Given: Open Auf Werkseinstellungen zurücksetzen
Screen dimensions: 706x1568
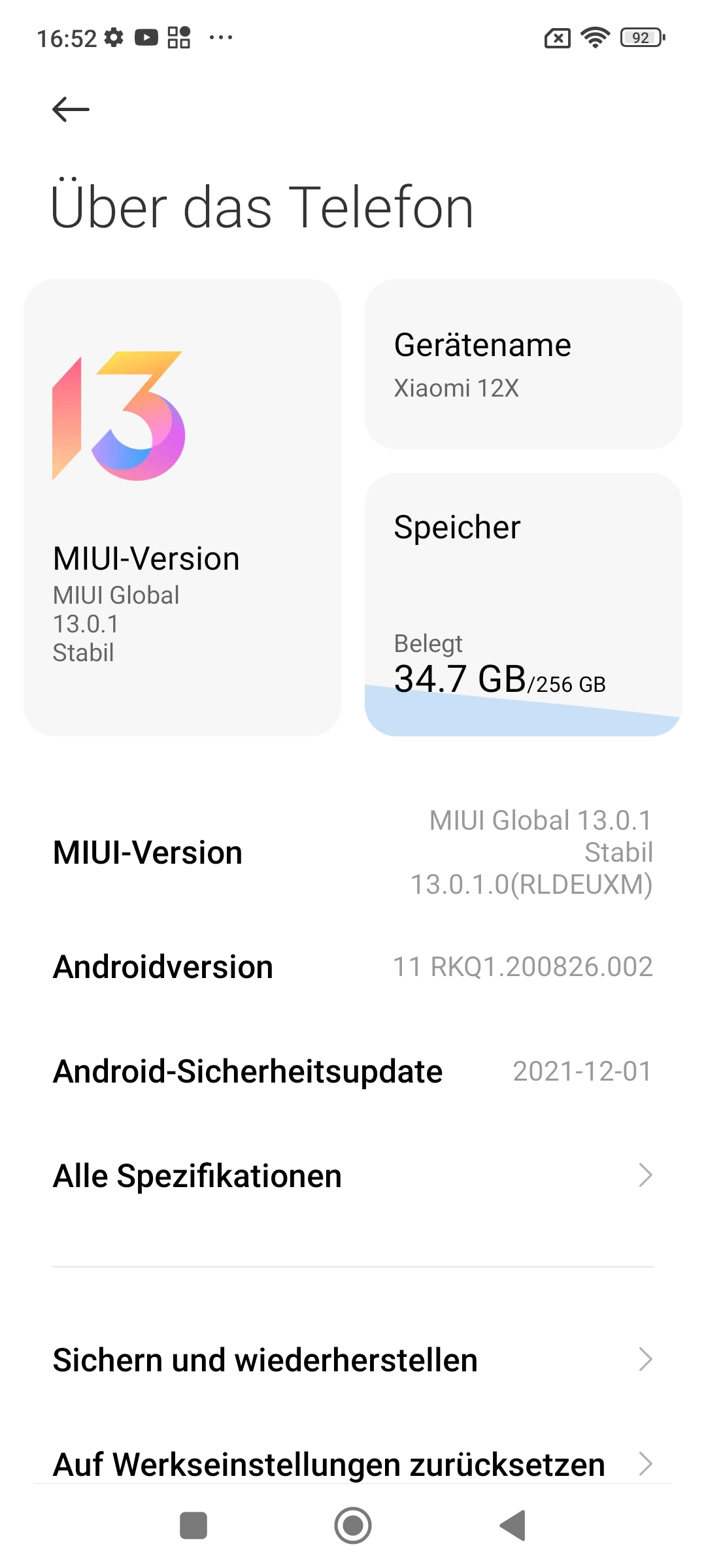Looking at the screenshot, I should 353,1464.
